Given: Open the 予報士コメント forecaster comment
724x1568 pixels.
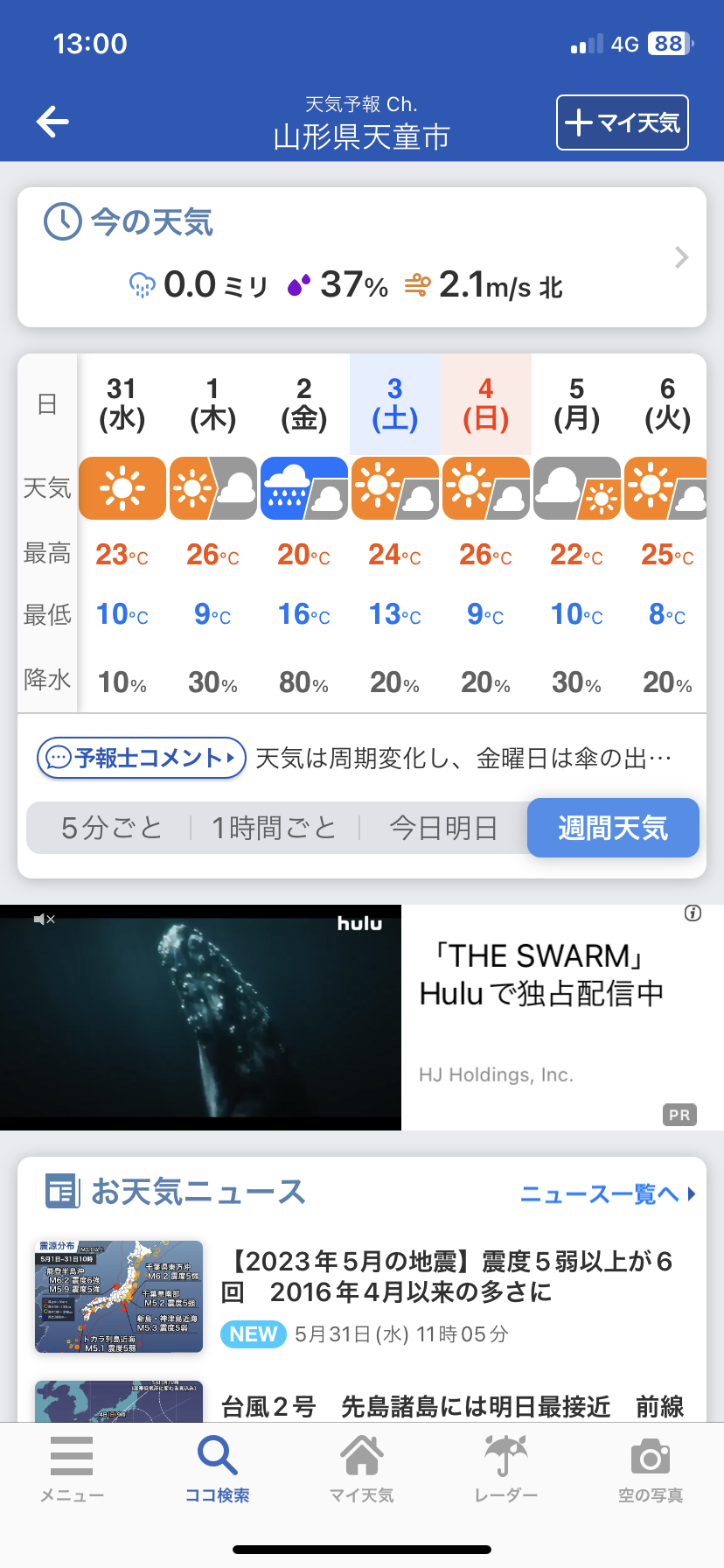Looking at the screenshot, I should pos(142,758).
